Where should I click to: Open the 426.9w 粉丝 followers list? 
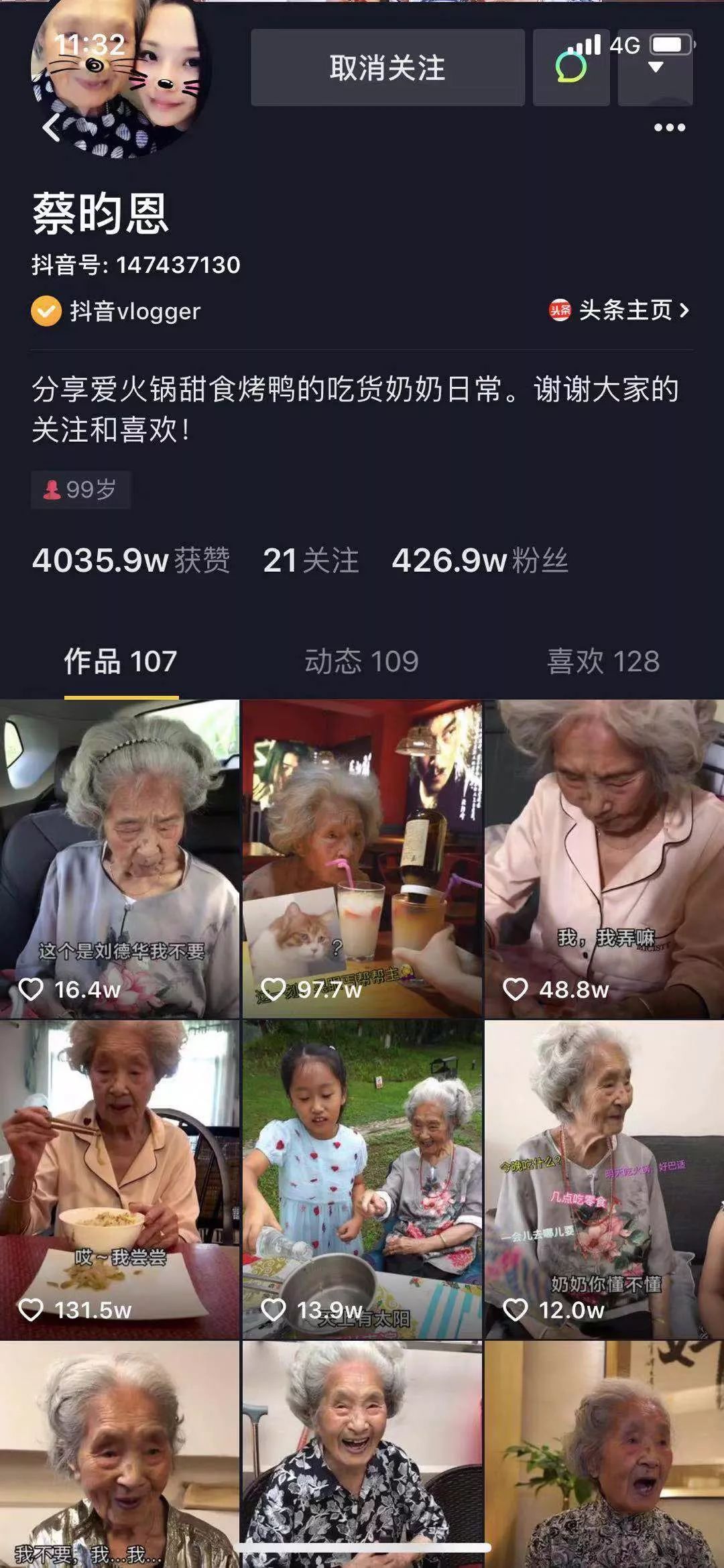click(480, 560)
